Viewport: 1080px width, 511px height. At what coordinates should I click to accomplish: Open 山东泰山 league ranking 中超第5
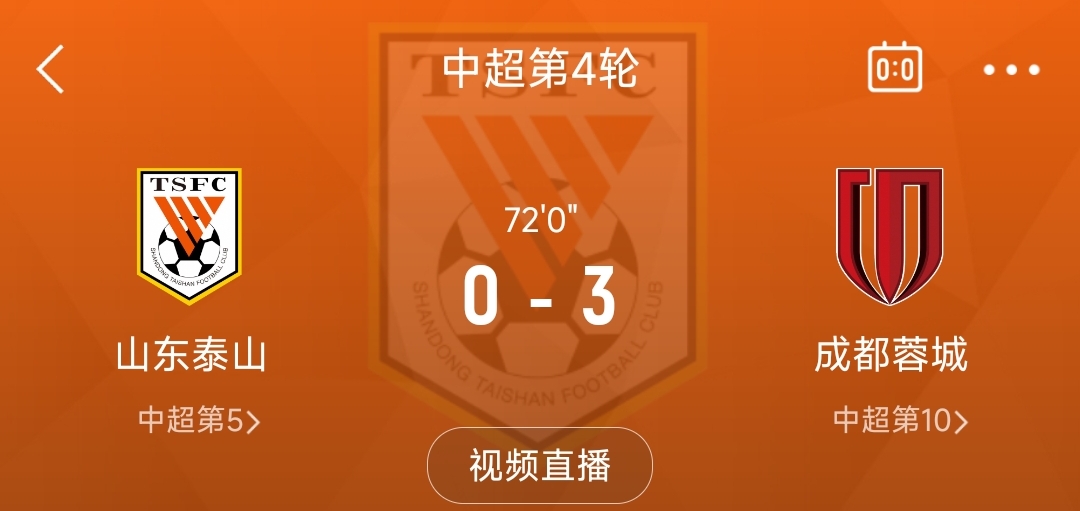[x=199, y=421]
